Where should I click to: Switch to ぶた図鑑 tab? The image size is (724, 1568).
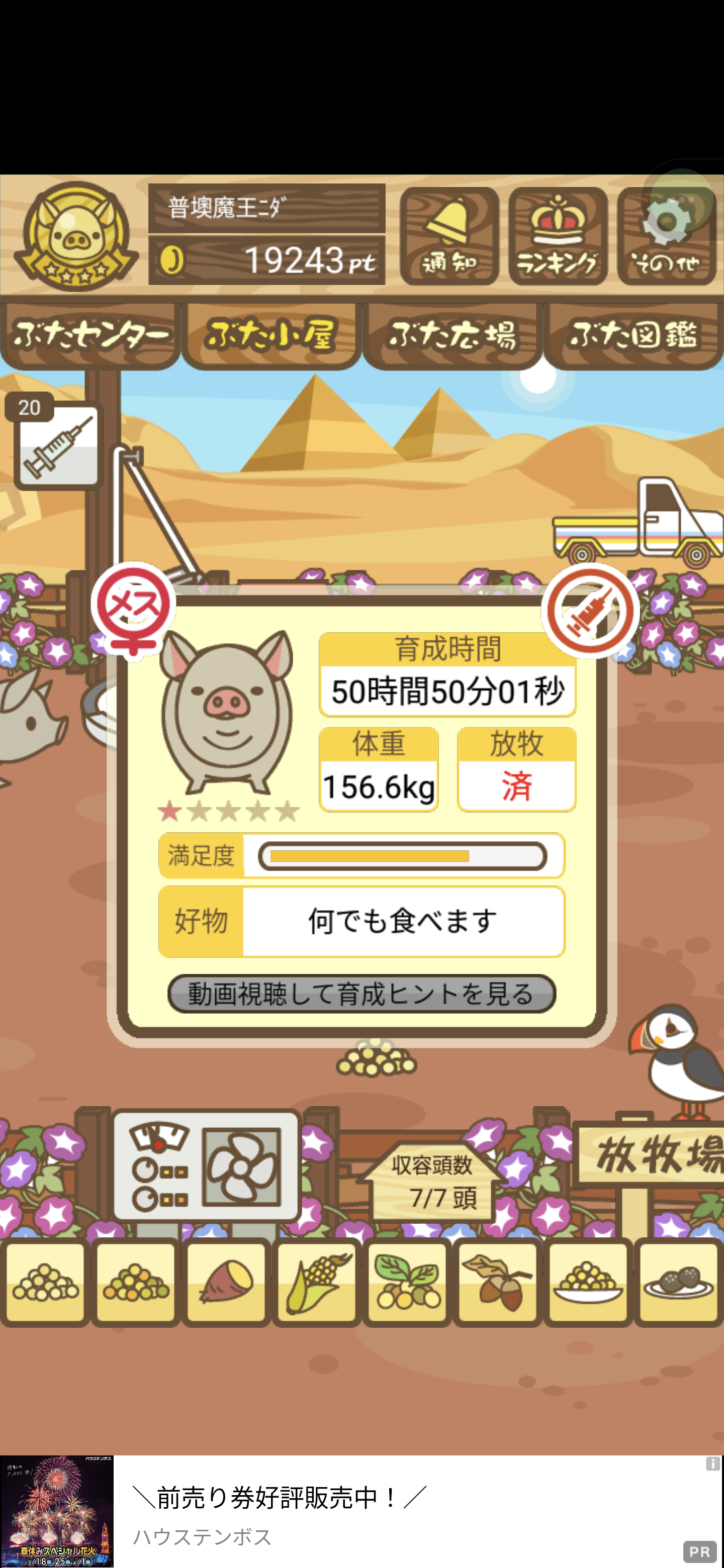[633, 335]
